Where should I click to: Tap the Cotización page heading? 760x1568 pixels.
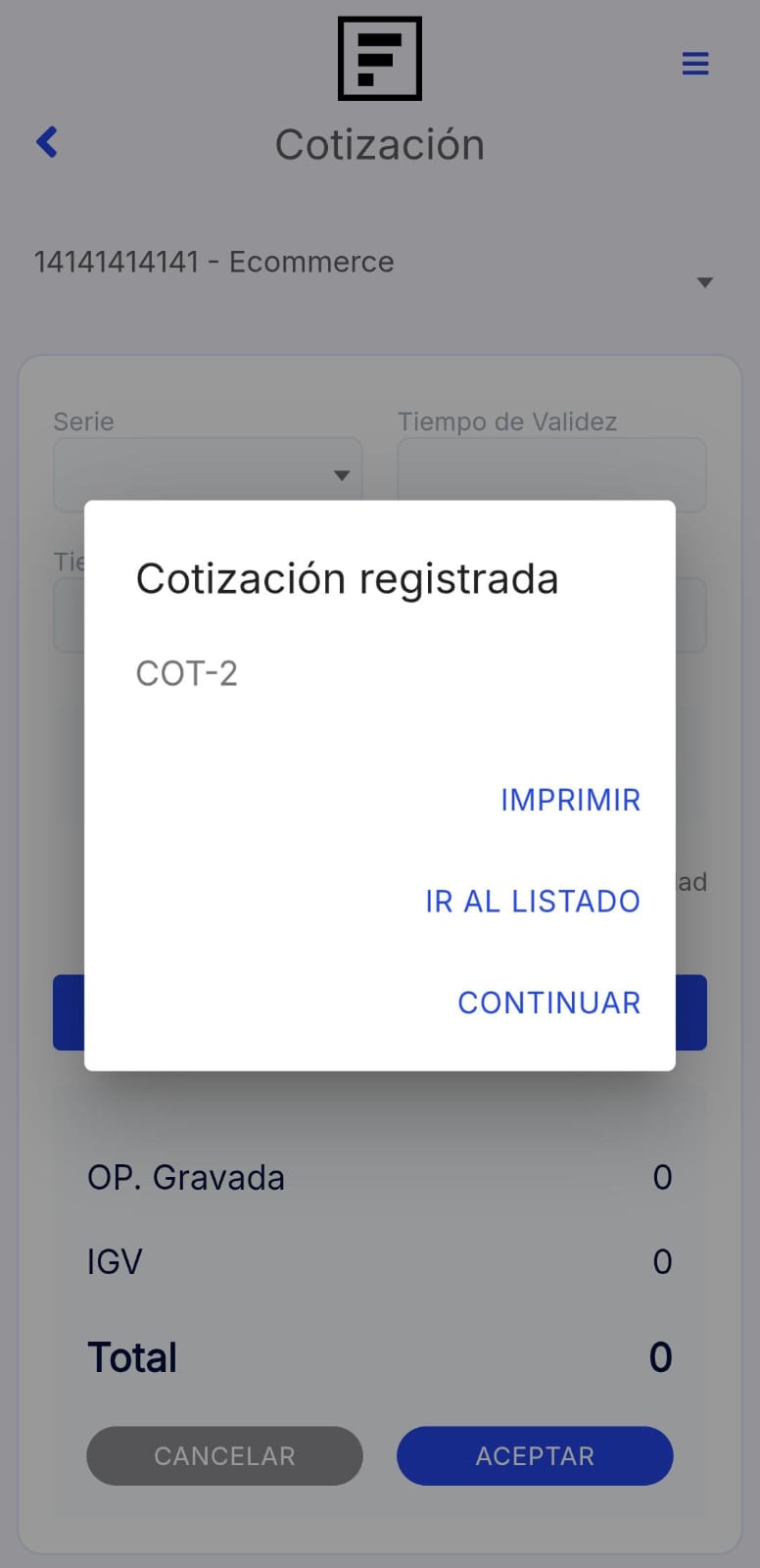point(380,144)
